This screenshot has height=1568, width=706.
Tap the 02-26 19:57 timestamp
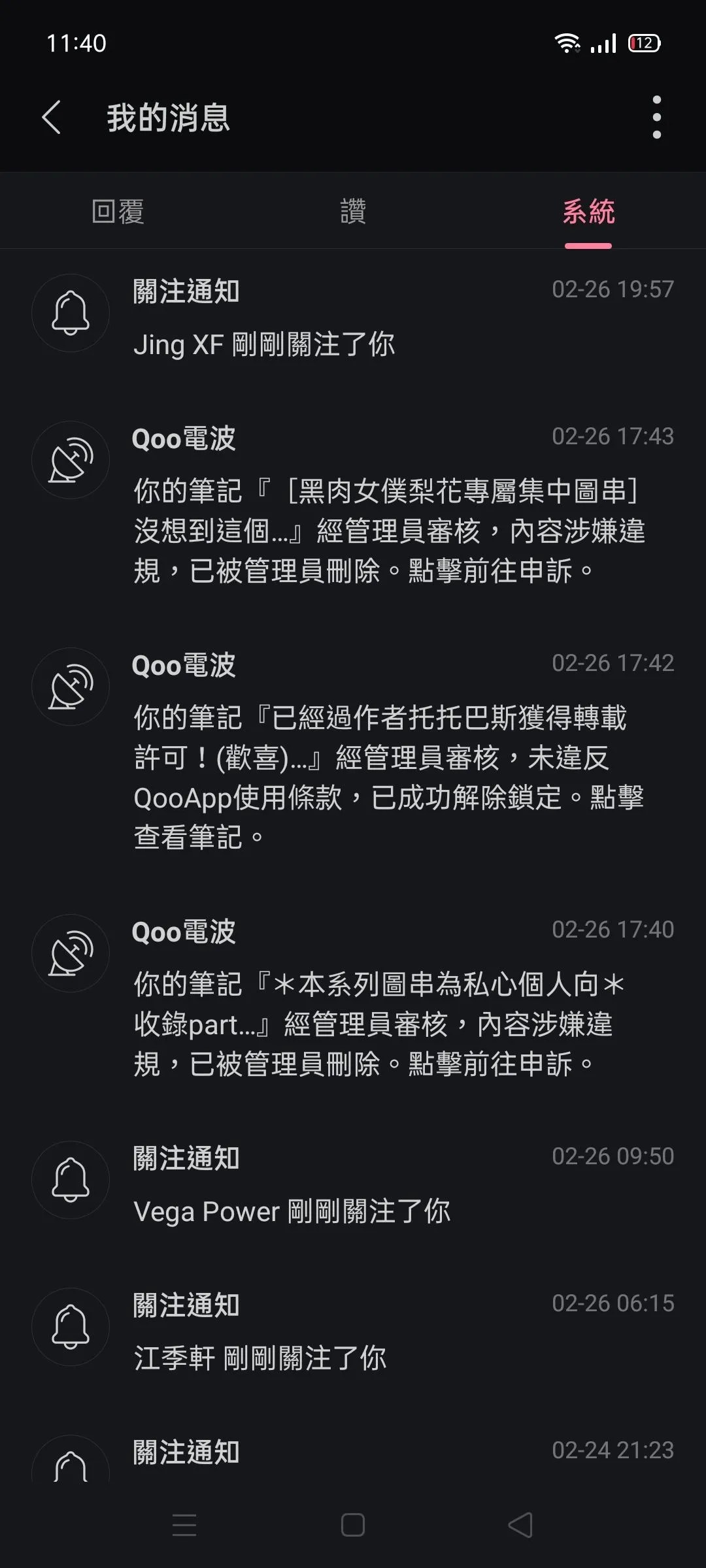(613, 289)
